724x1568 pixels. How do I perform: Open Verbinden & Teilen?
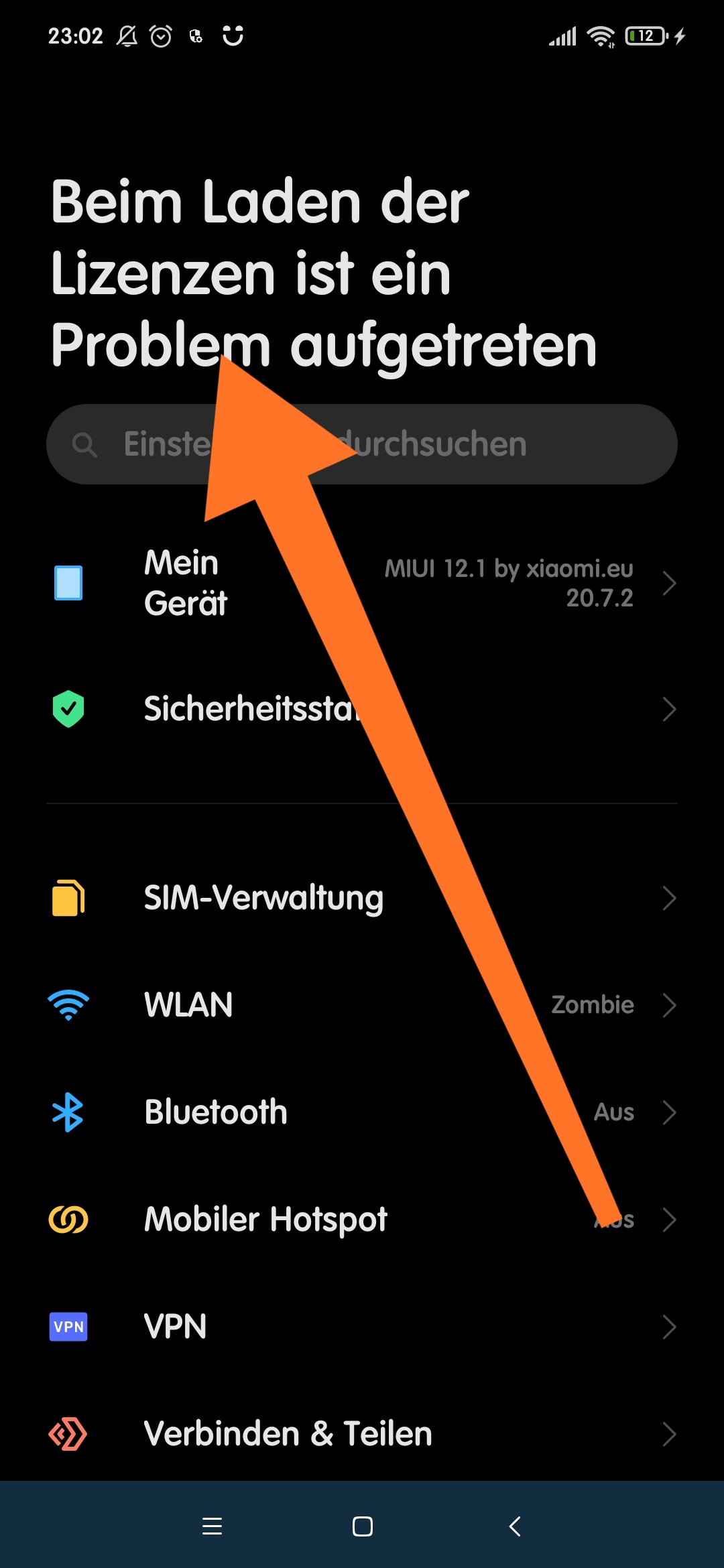point(362,1434)
